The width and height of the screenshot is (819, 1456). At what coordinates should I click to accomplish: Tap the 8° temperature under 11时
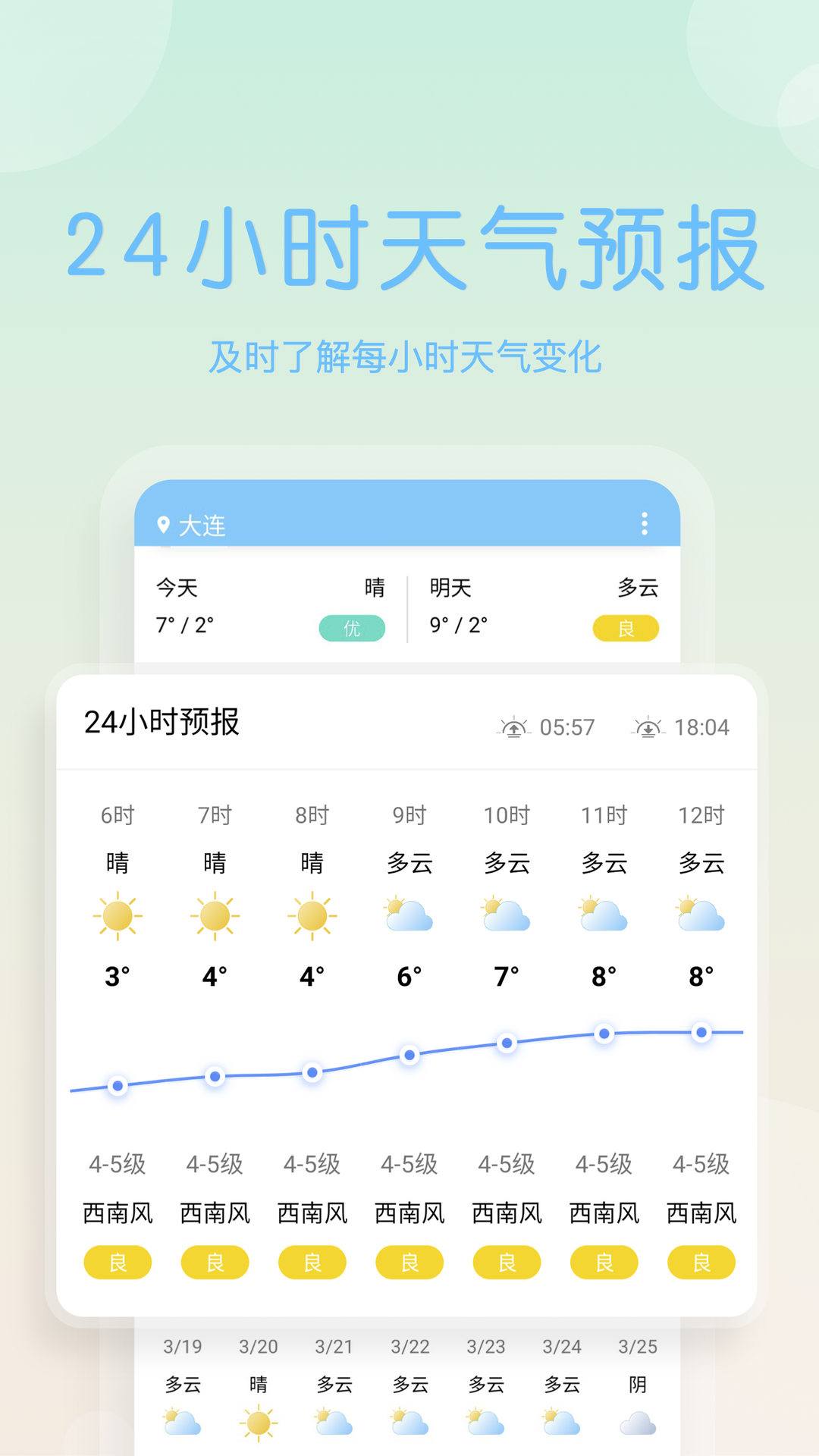[x=603, y=976]
